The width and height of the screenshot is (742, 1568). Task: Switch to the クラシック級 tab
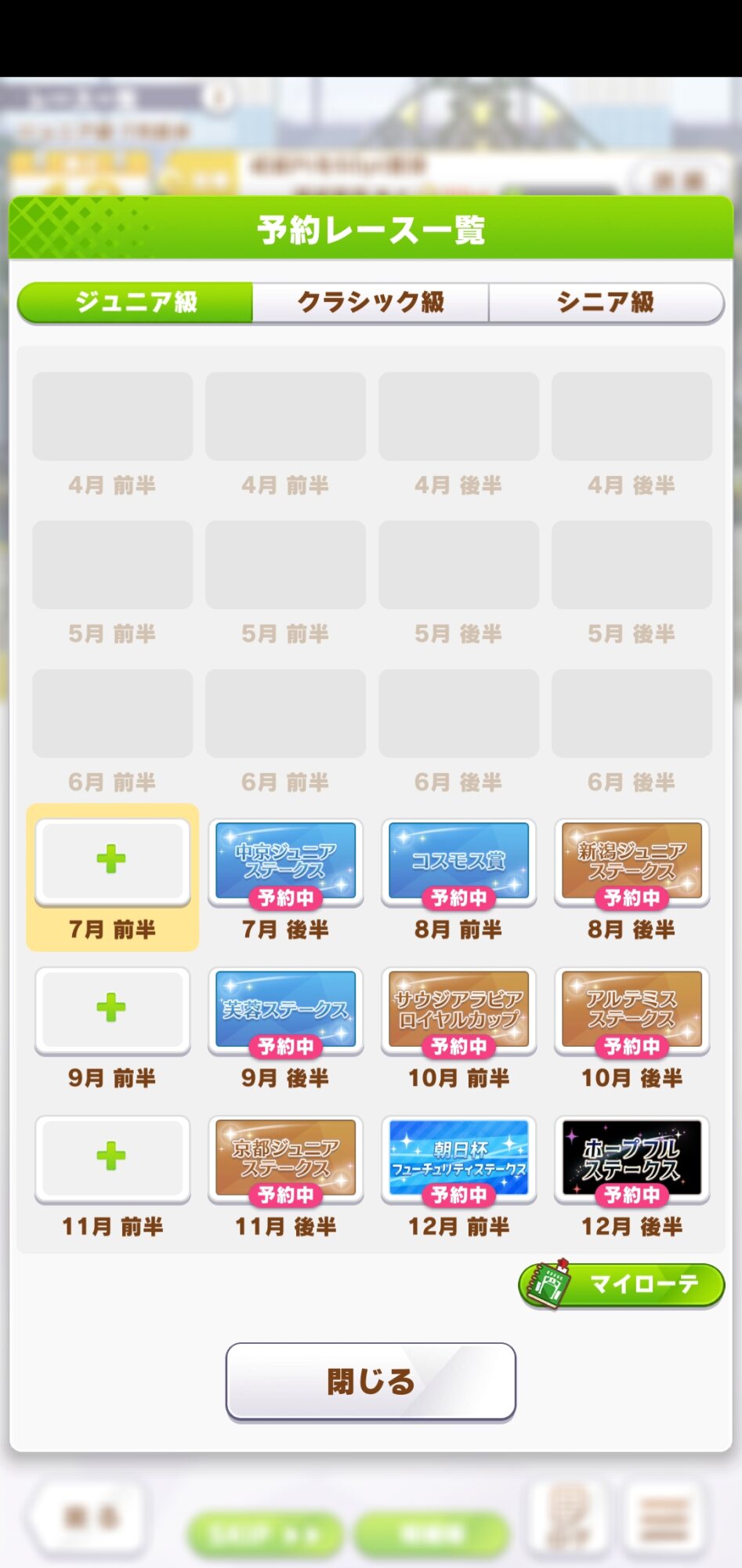[x=371, y=302]
